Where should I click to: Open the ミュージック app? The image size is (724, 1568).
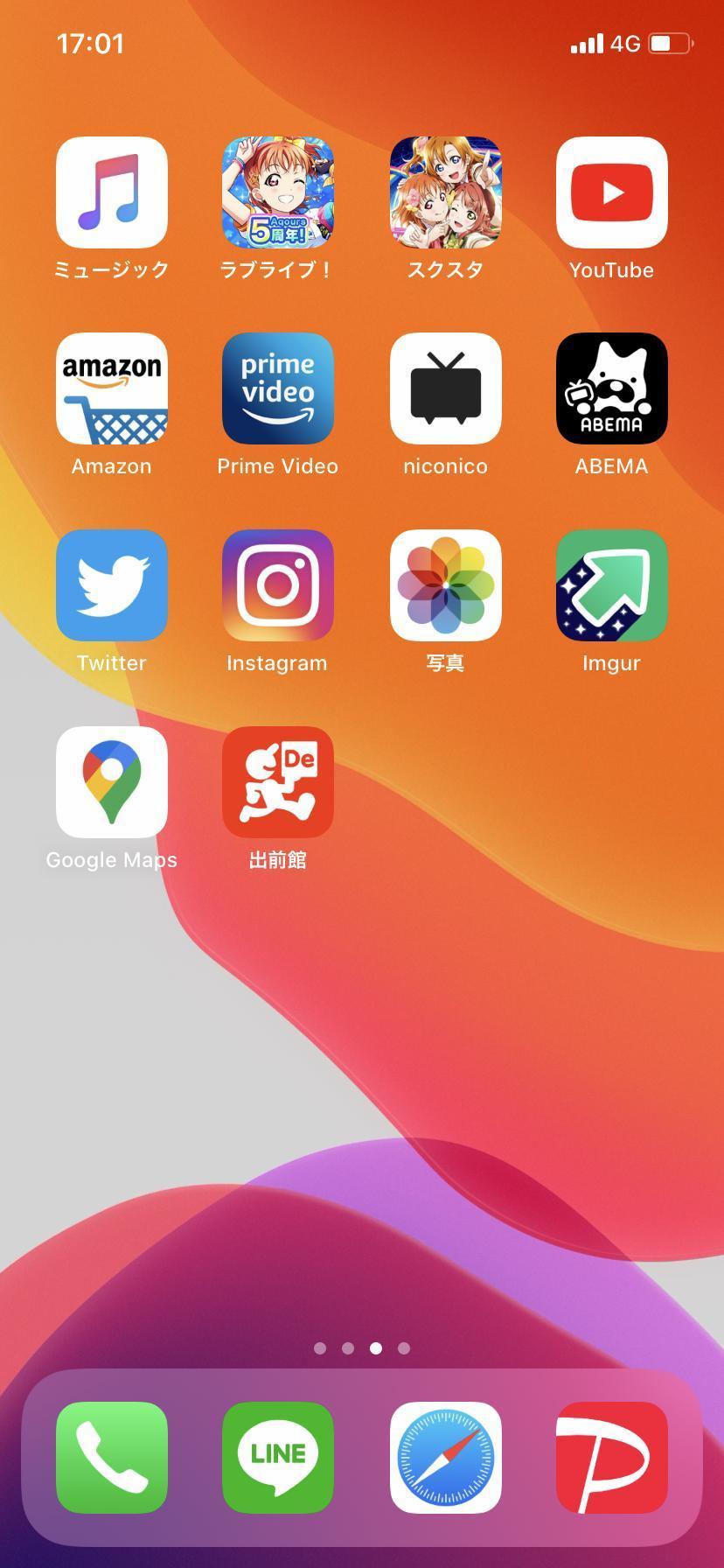(x=111, y=192)
